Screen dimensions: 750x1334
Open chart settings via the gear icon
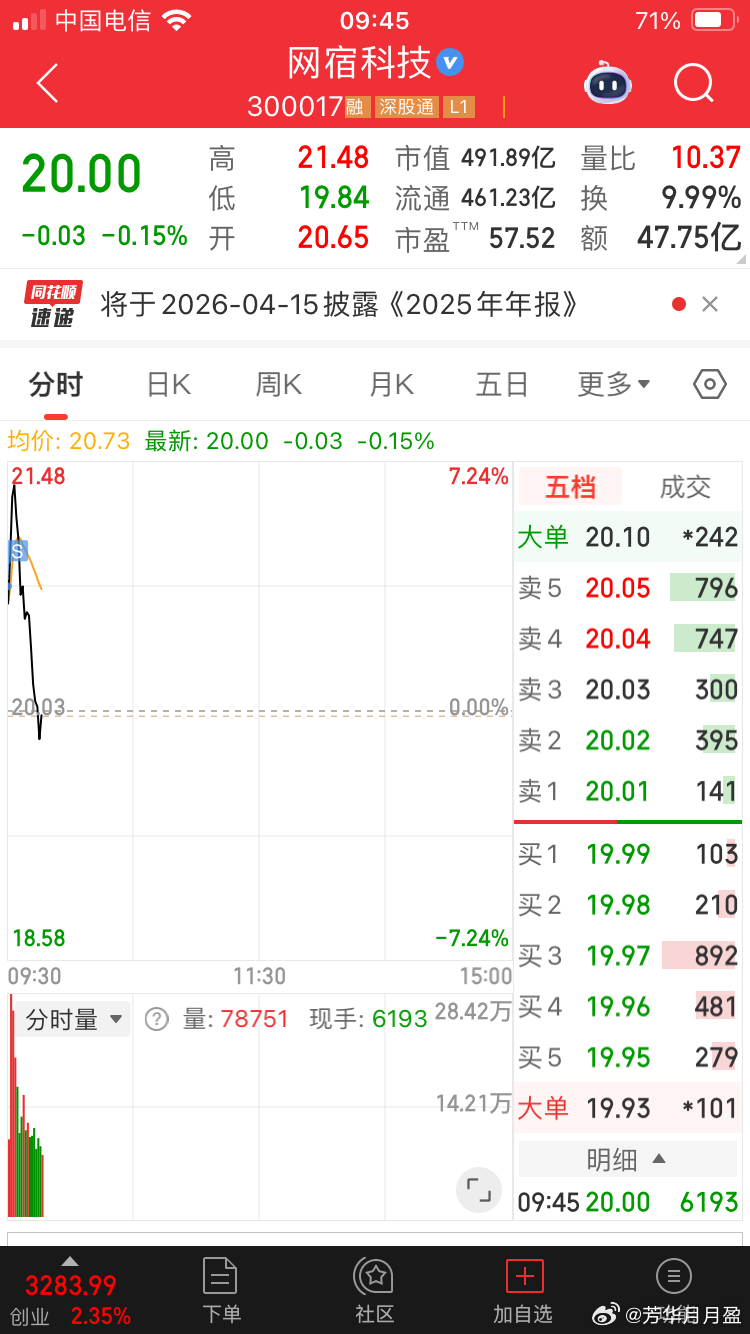708,383
